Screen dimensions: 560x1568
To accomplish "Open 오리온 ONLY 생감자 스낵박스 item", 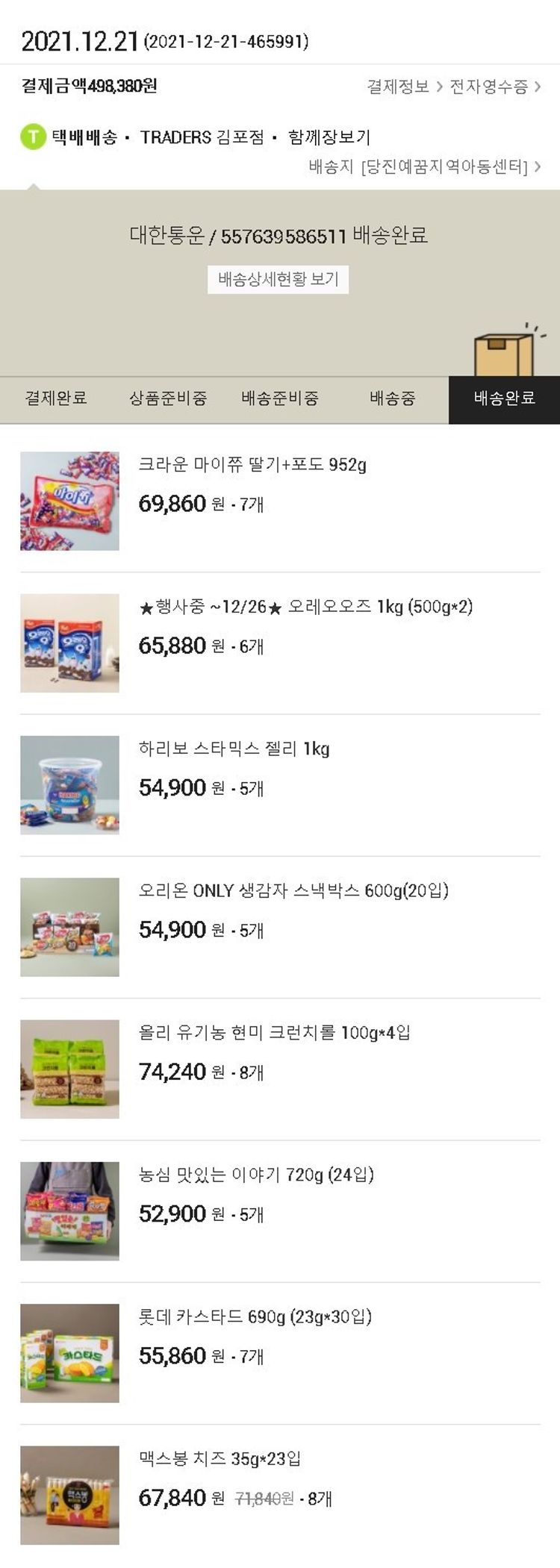I will click(x=293, y=890).
